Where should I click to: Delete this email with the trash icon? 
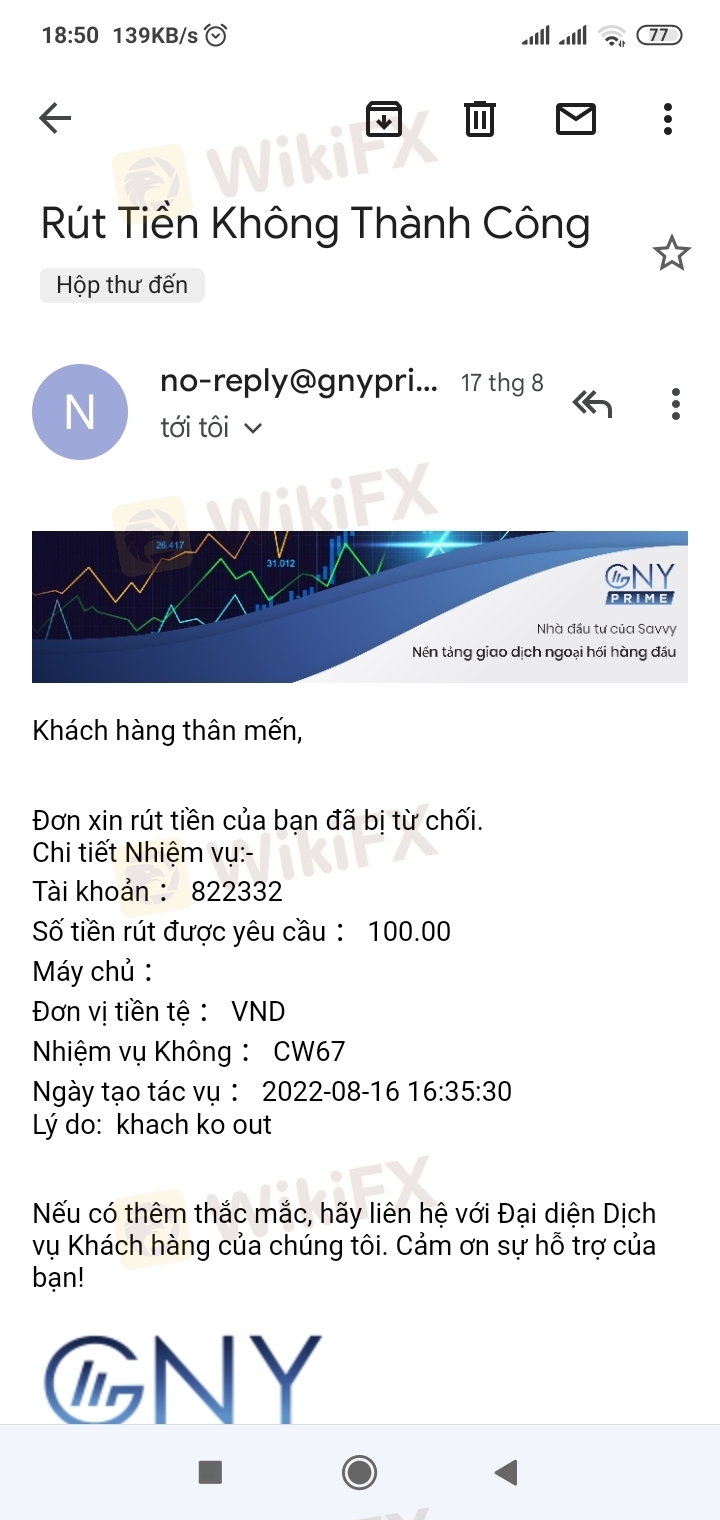tap(480, 119)
